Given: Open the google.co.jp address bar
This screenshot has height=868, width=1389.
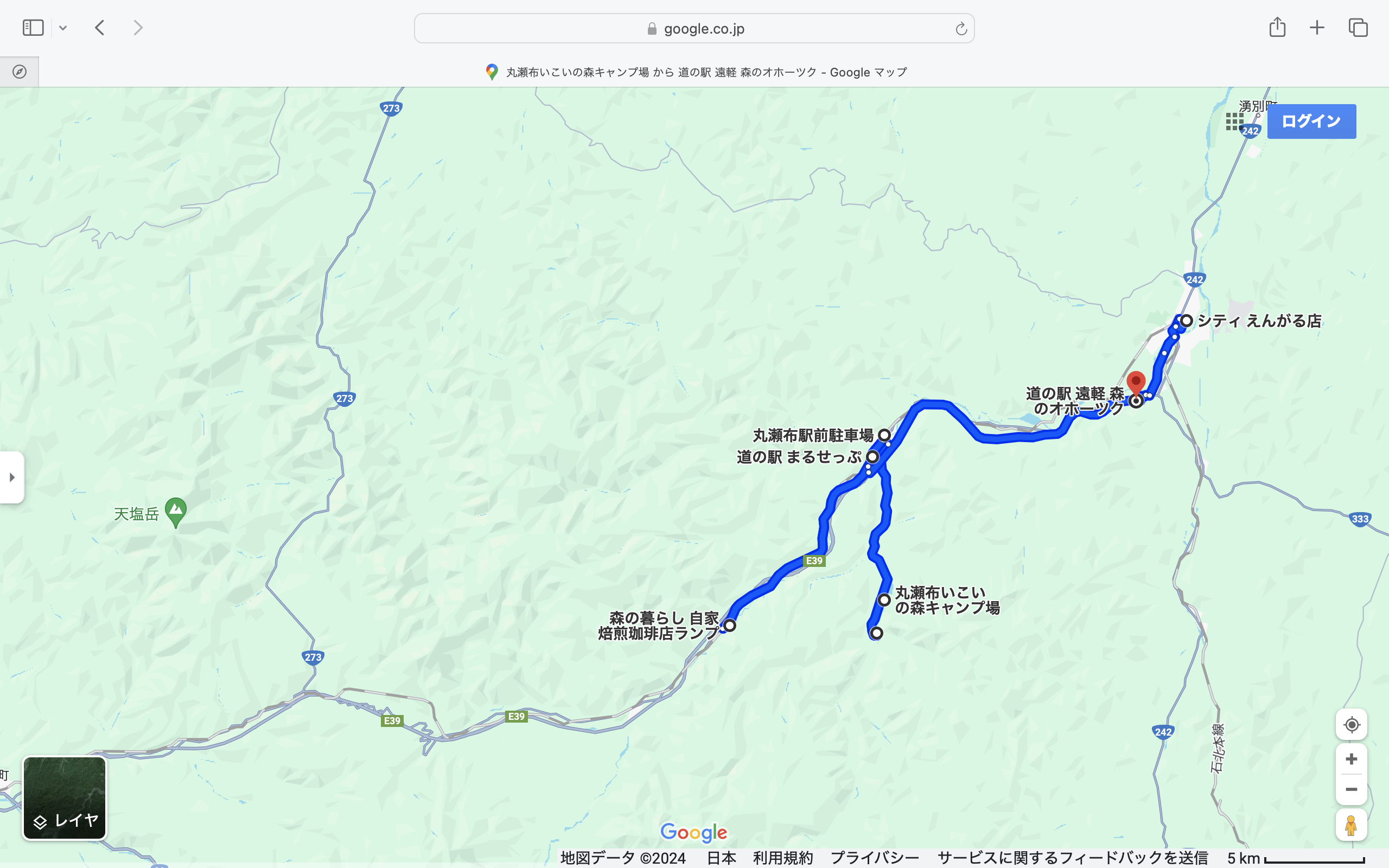Looking at the screenshot, I should click(693, 29).
